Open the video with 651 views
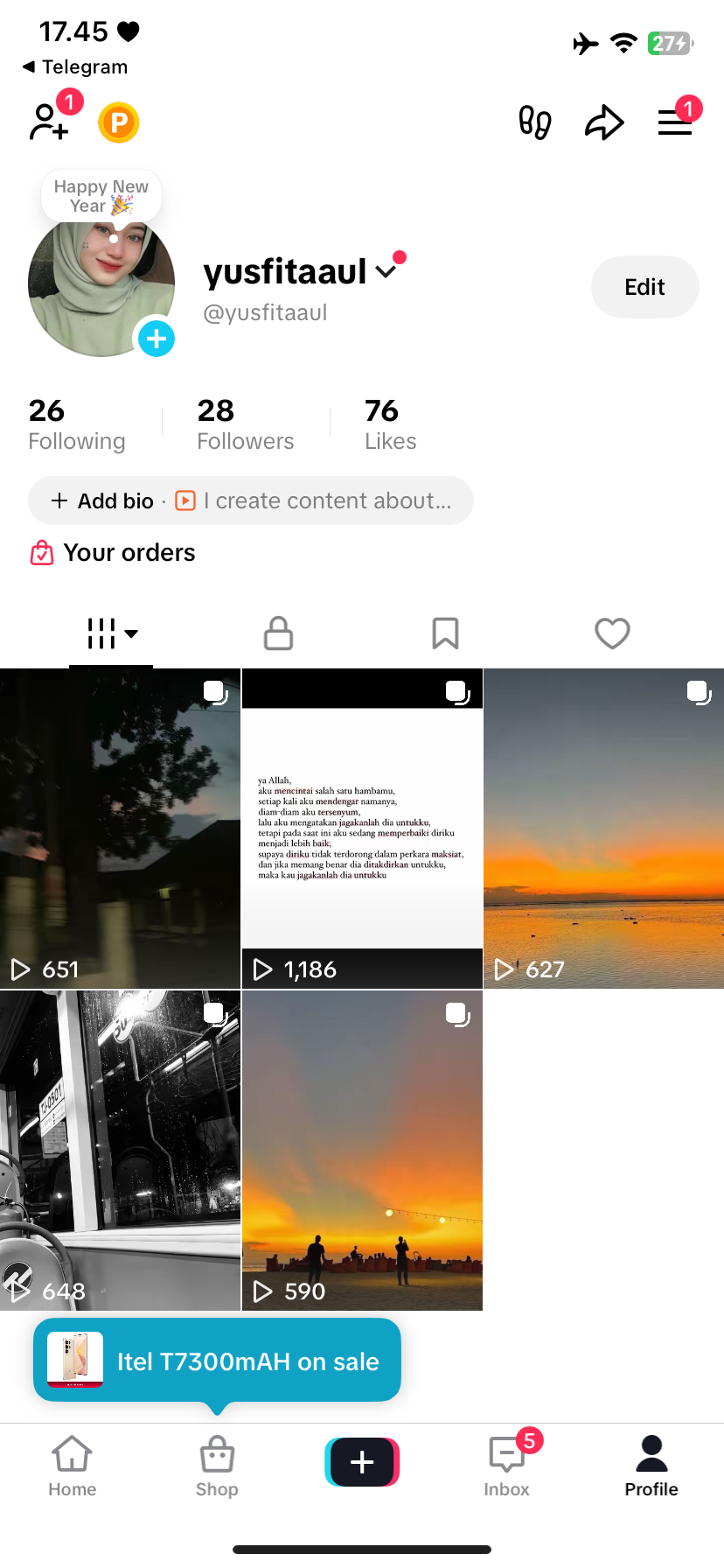Screen dimensions: 724x1568 [x=120, y=829]
